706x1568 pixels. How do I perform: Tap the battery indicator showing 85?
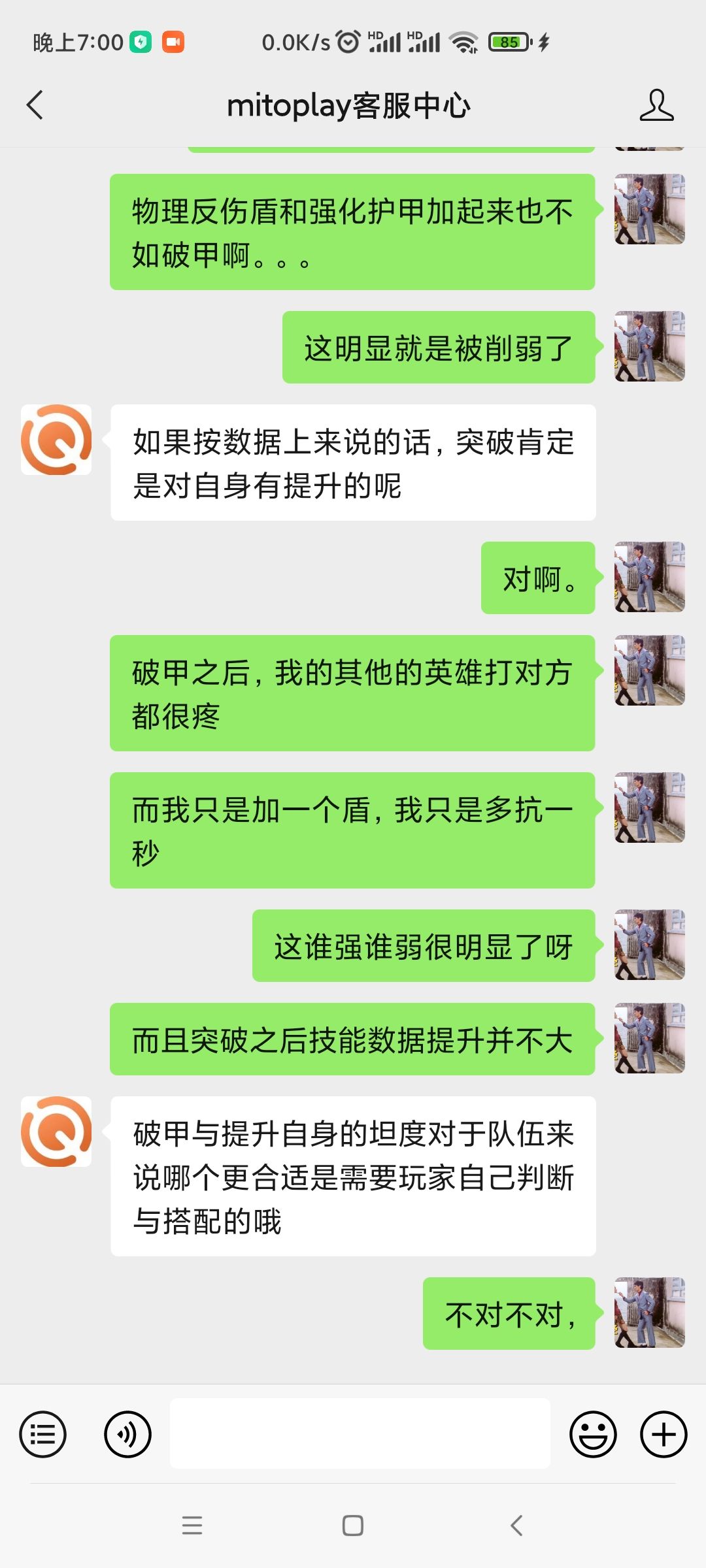click(511, 41)
